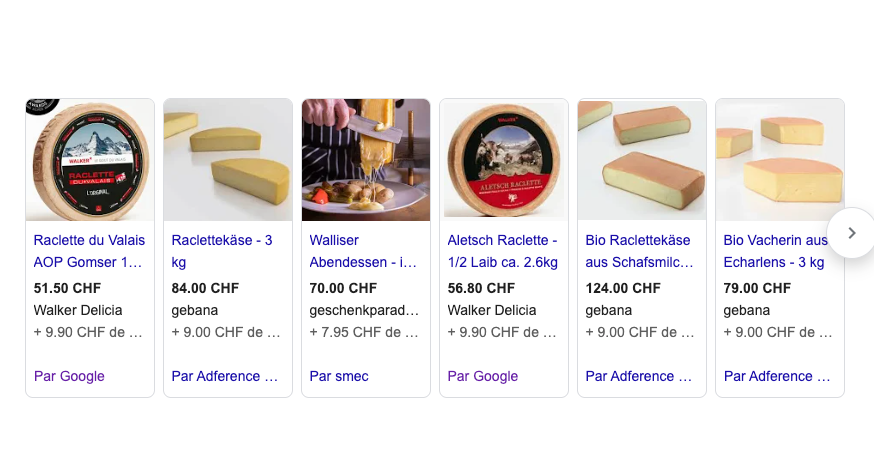Open Raclettekäse 3 kg product card

(x=227, y=251)
